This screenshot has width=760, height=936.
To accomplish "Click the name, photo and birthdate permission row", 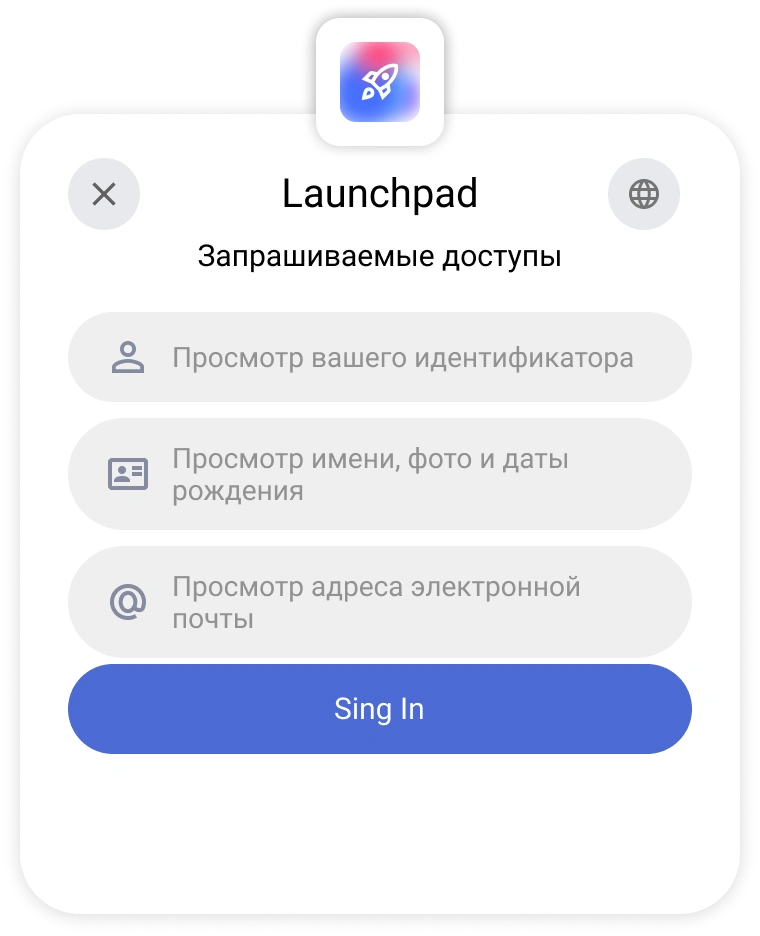I will tap(380, 473).
